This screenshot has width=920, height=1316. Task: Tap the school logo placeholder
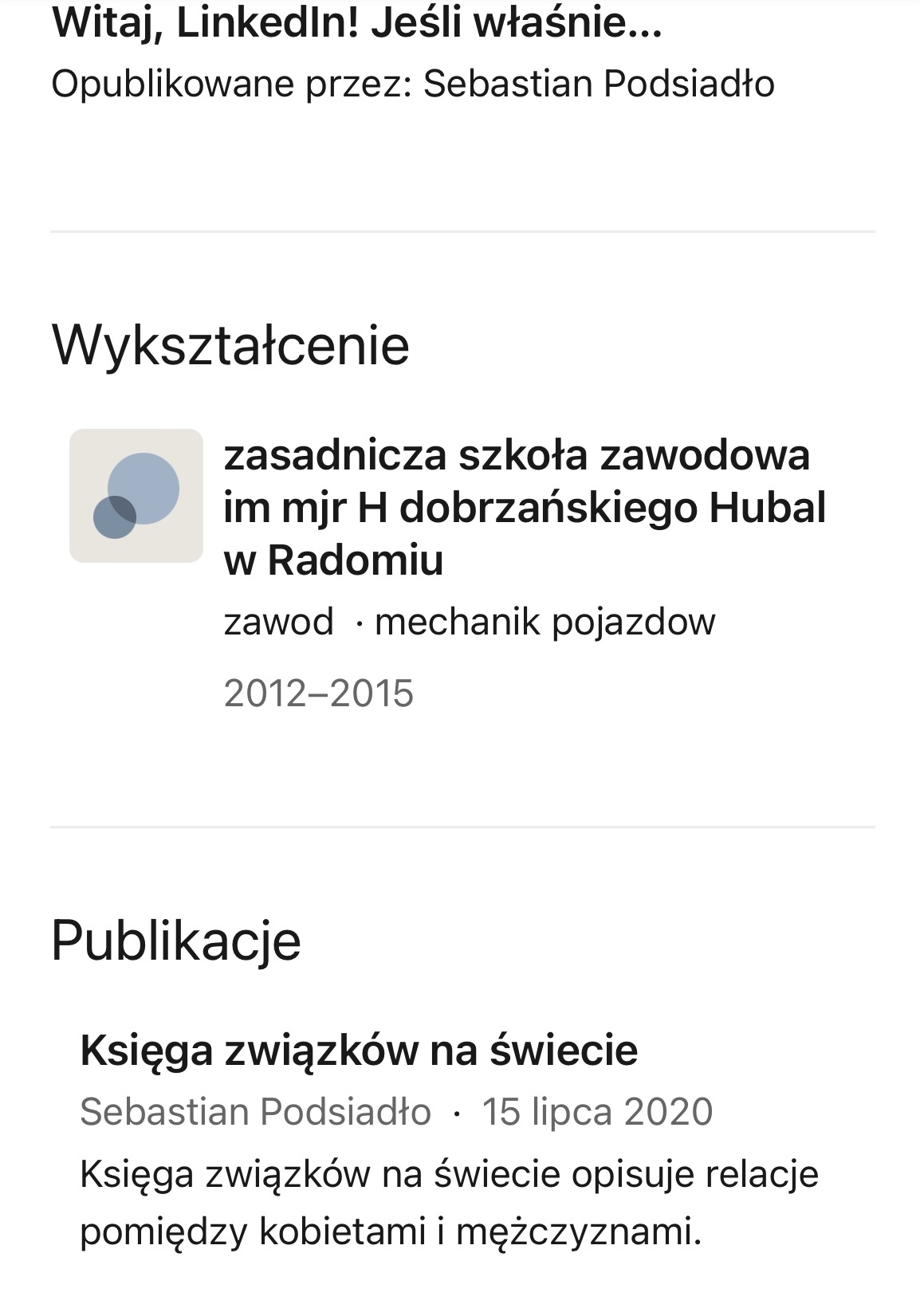pyautogui.click(x=136, y=496)
